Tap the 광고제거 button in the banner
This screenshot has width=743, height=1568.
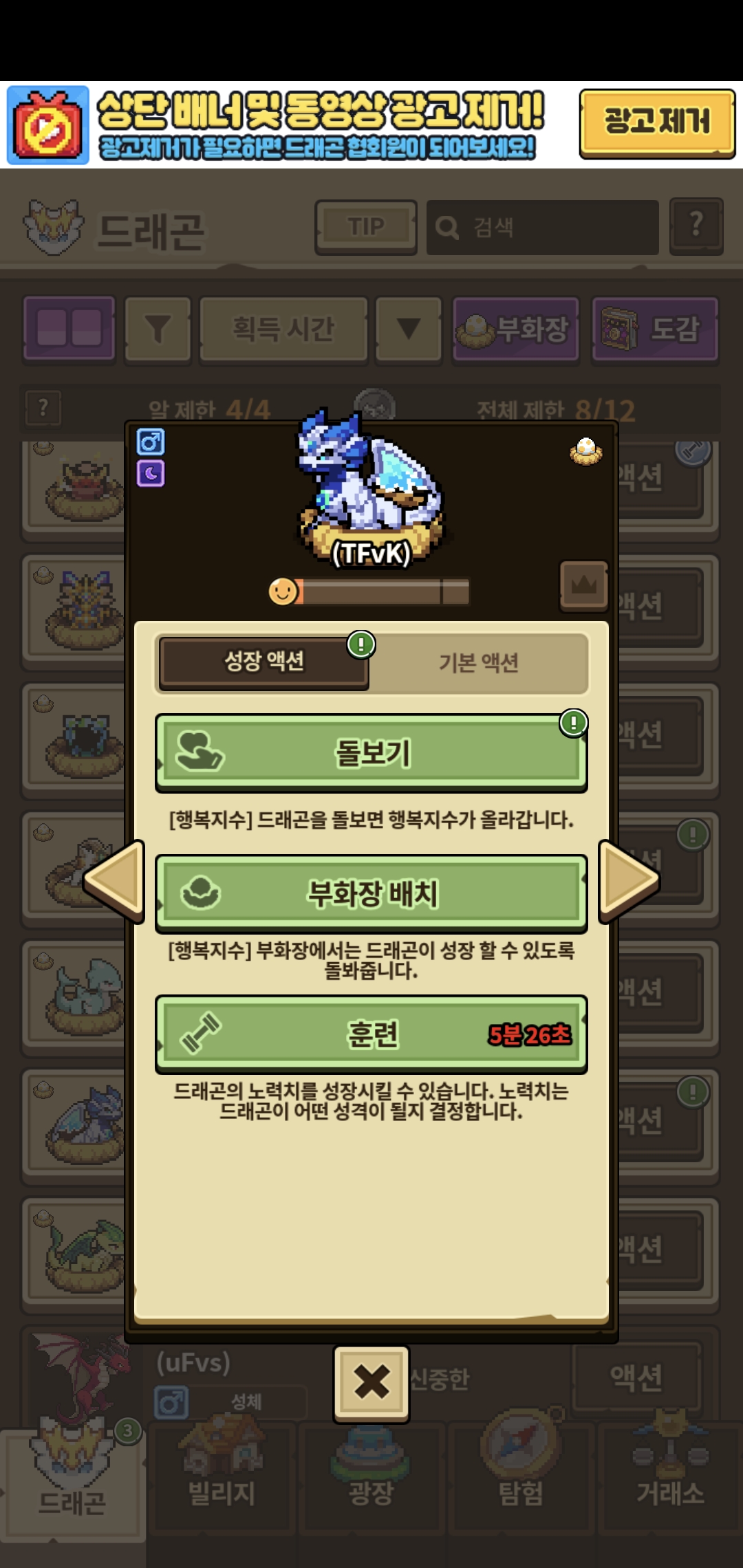[x=656, y=122]
